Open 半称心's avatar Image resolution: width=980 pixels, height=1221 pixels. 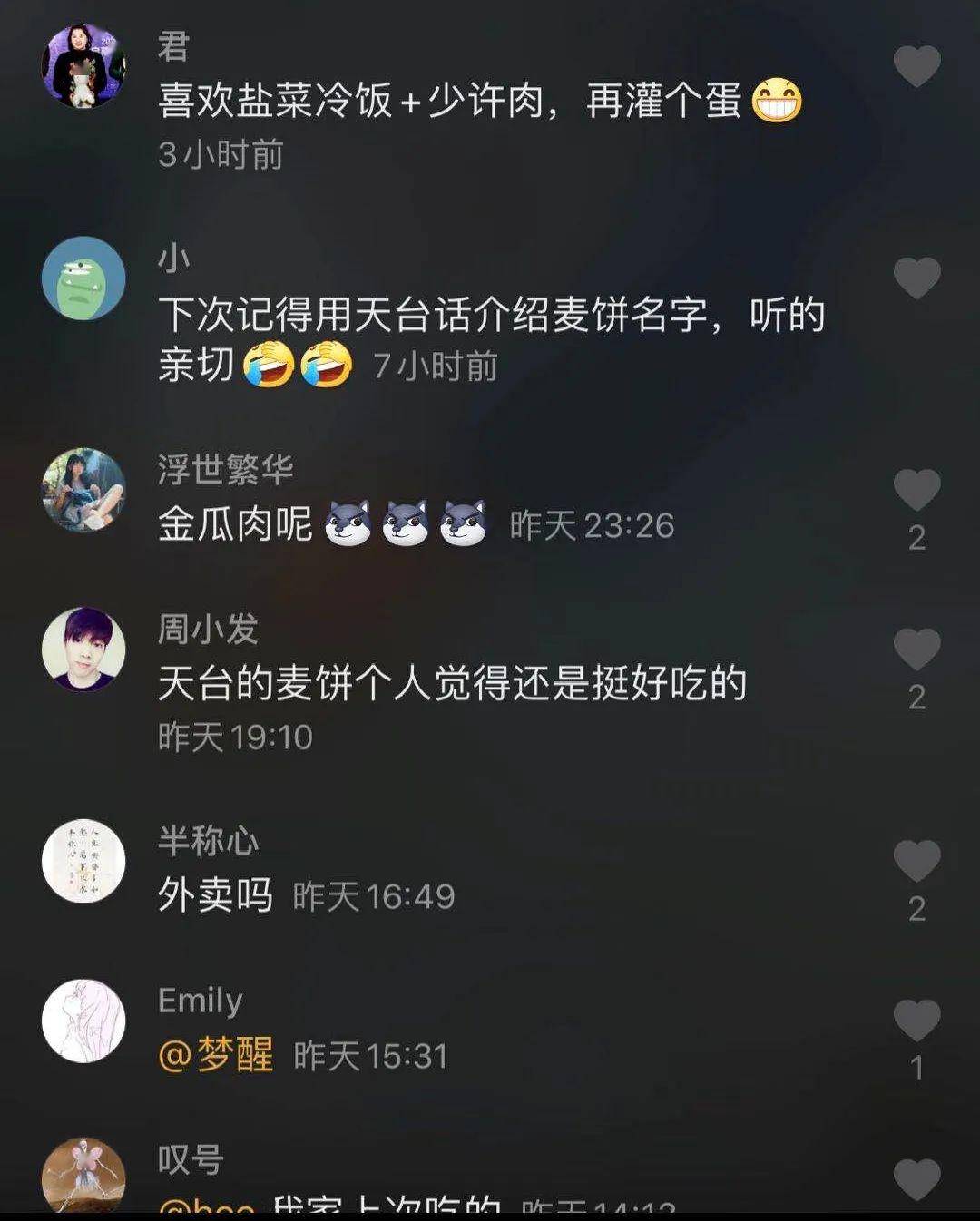coord(83,860)
